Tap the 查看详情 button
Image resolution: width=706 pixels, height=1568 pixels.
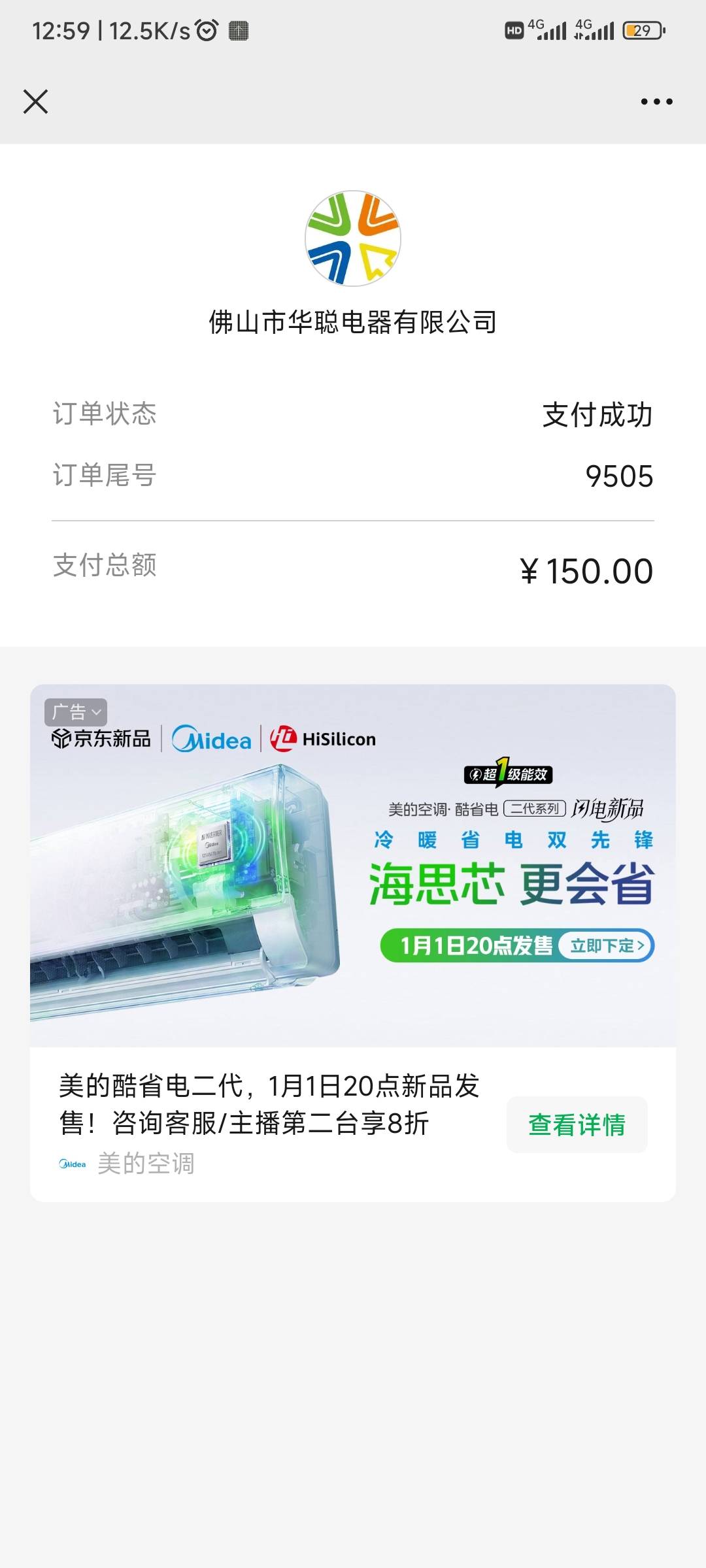pyautogui.click(x=577, y=1124)
